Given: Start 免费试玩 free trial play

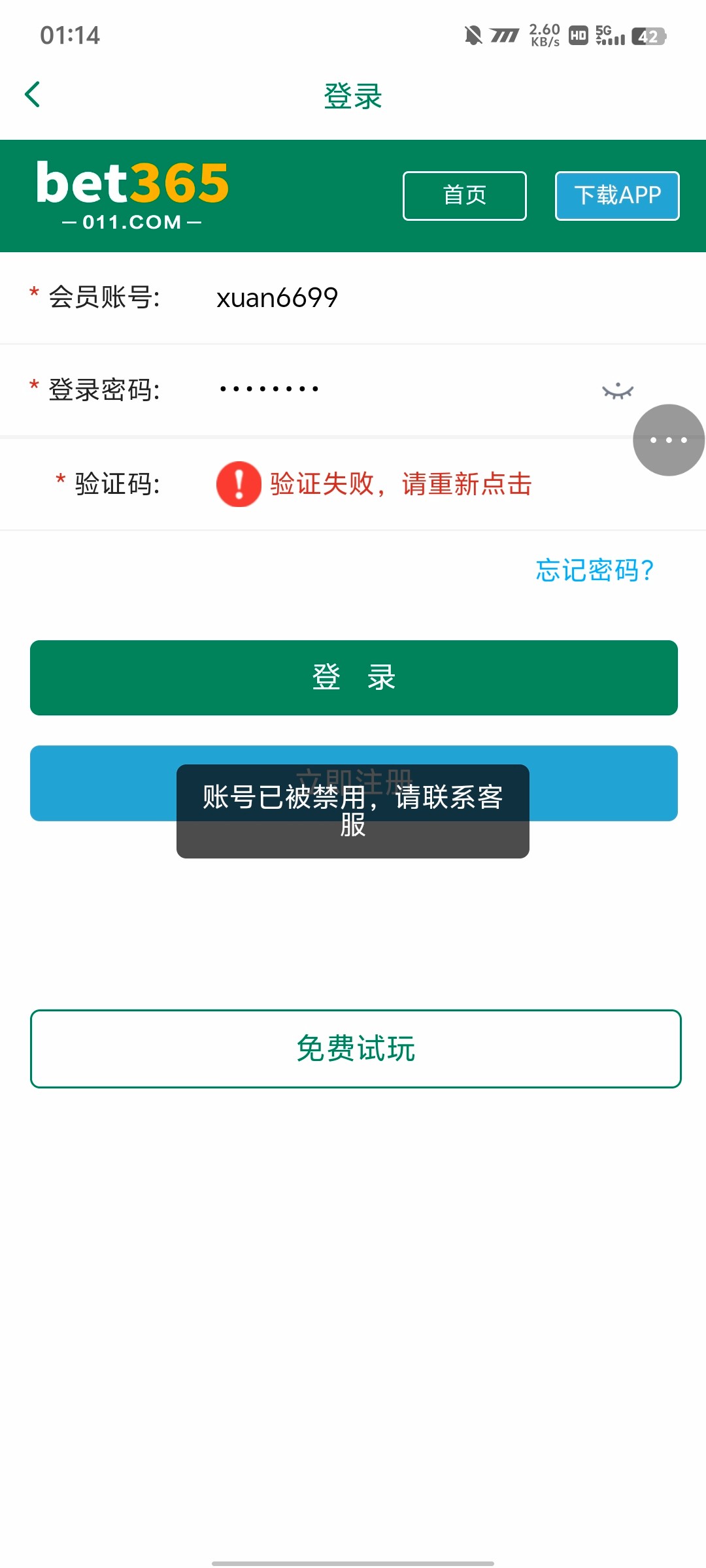Looking at the screenshot, I should (x=356, y=1049).
